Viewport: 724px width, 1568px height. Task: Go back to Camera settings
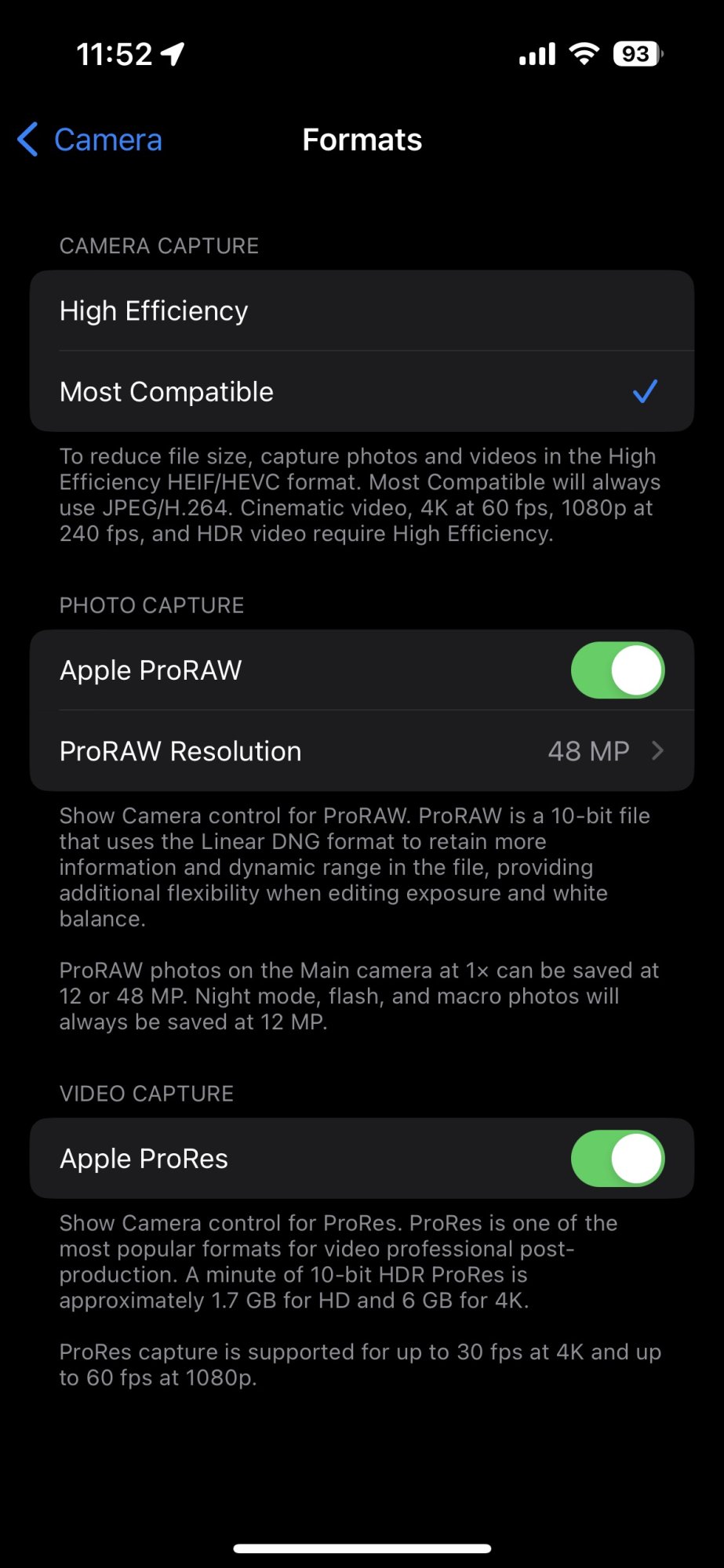pos(89,140)
